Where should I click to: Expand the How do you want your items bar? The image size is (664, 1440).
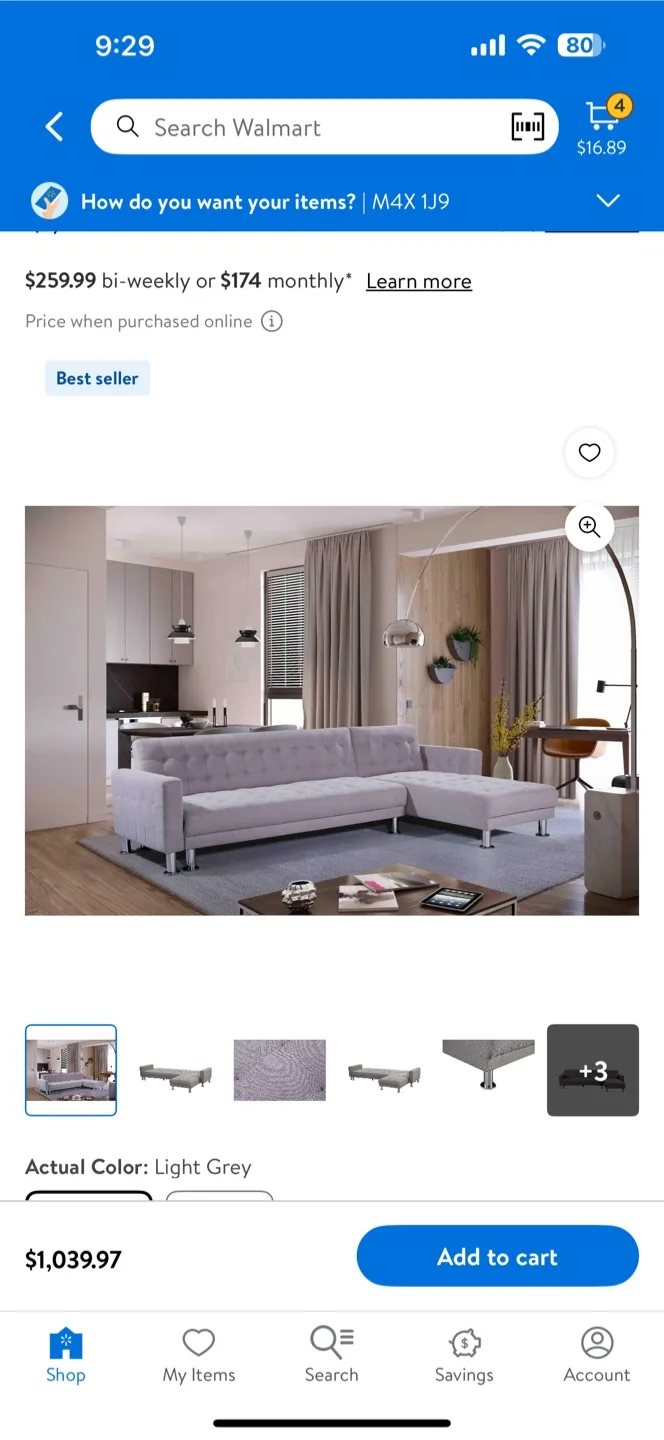tap(608, 201)
